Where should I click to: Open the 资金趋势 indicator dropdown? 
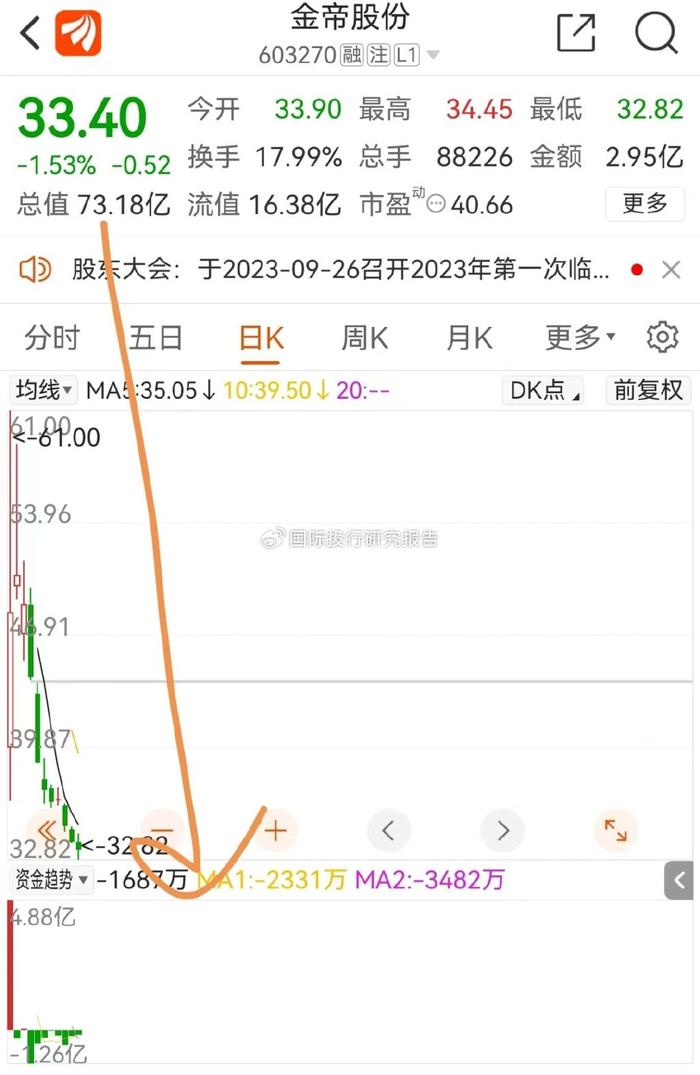[x=51, y=880]
